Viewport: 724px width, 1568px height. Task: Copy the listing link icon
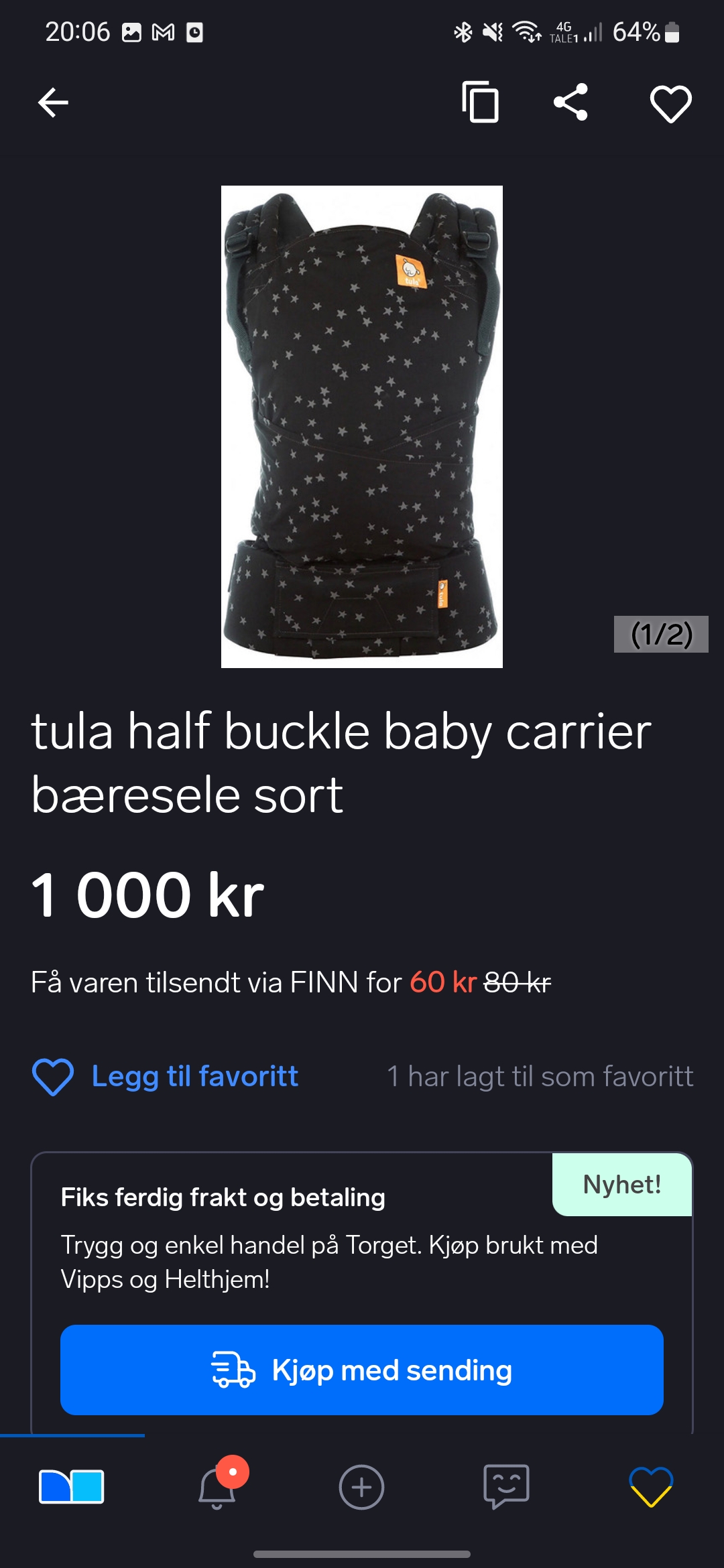(x=481, y=103)
